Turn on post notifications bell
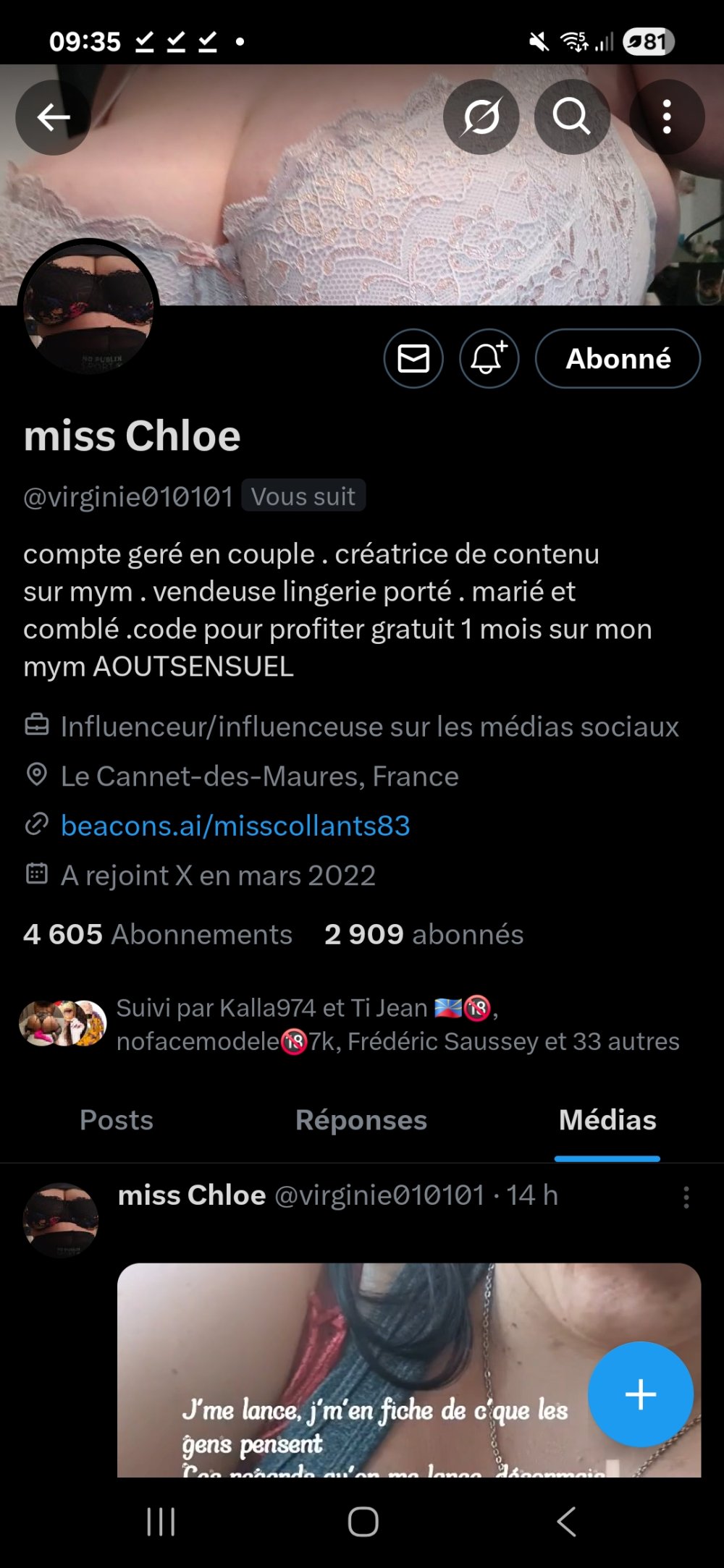 [x=489, y=358]
